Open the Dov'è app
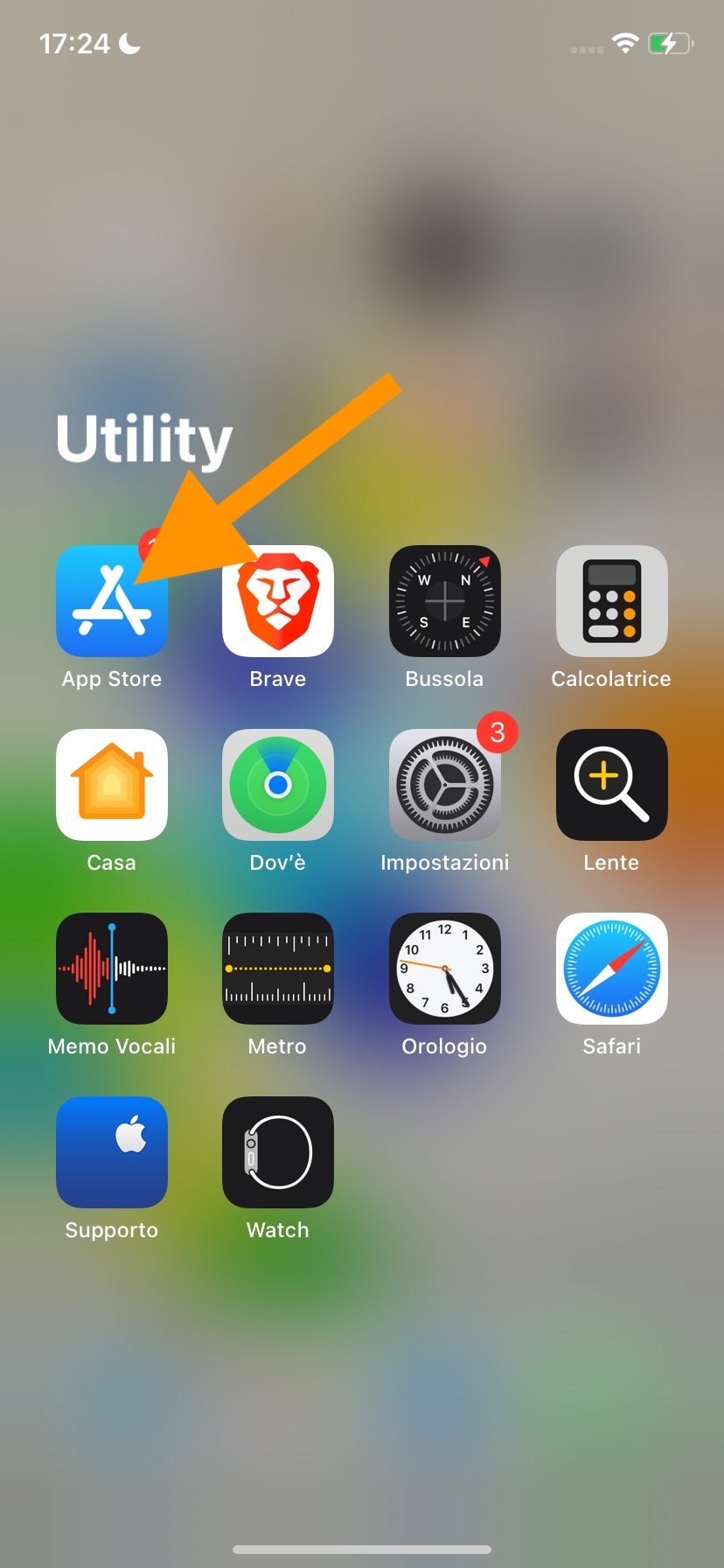724x1568 pixels. (278, 785)
